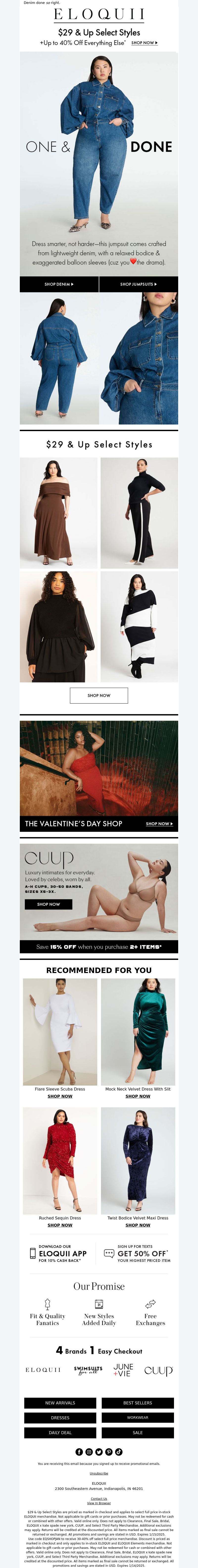The height and width of the screenshot is (1568, 198).
Task: View the Daily Deal
Action: point(60,1433)
